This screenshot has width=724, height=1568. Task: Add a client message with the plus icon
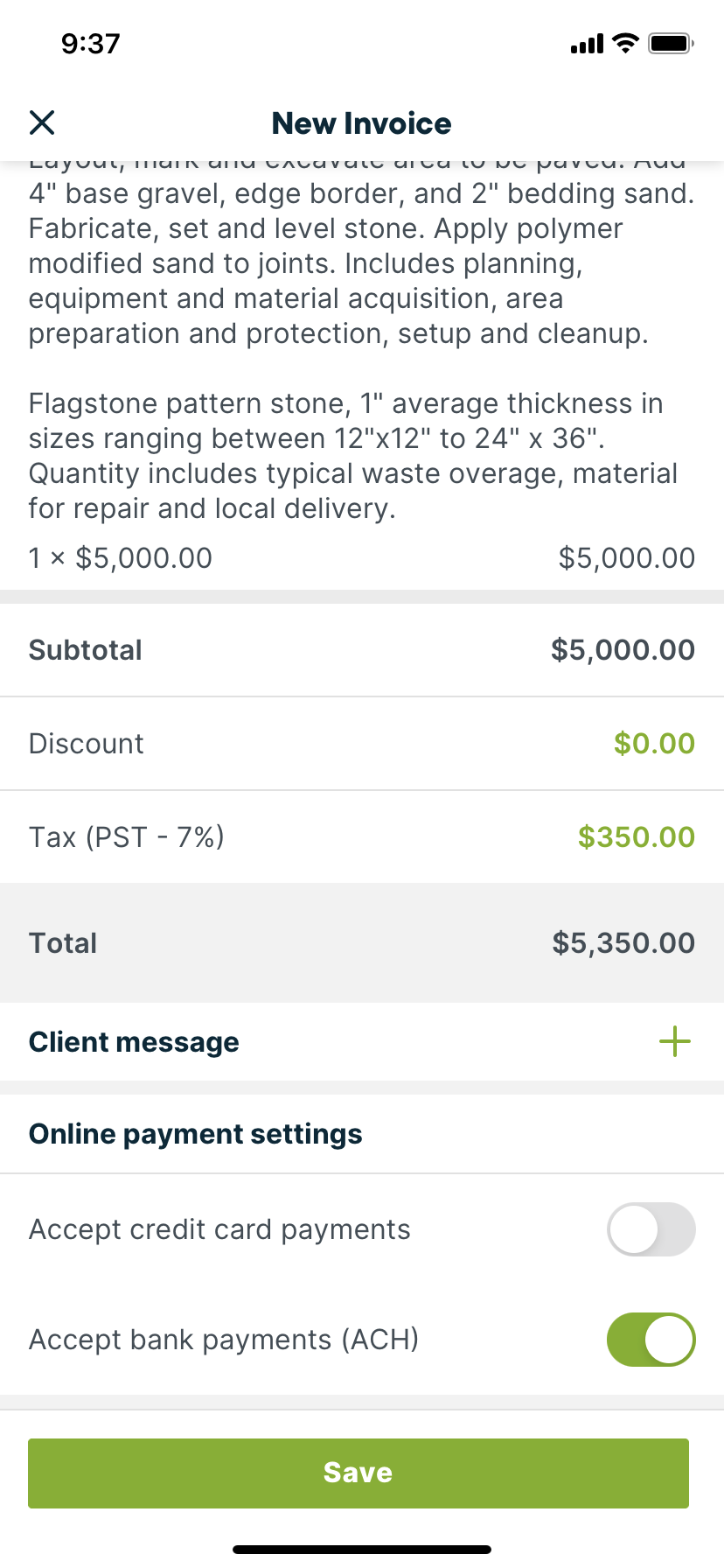pyautogui.click(x=674, y=1041)
